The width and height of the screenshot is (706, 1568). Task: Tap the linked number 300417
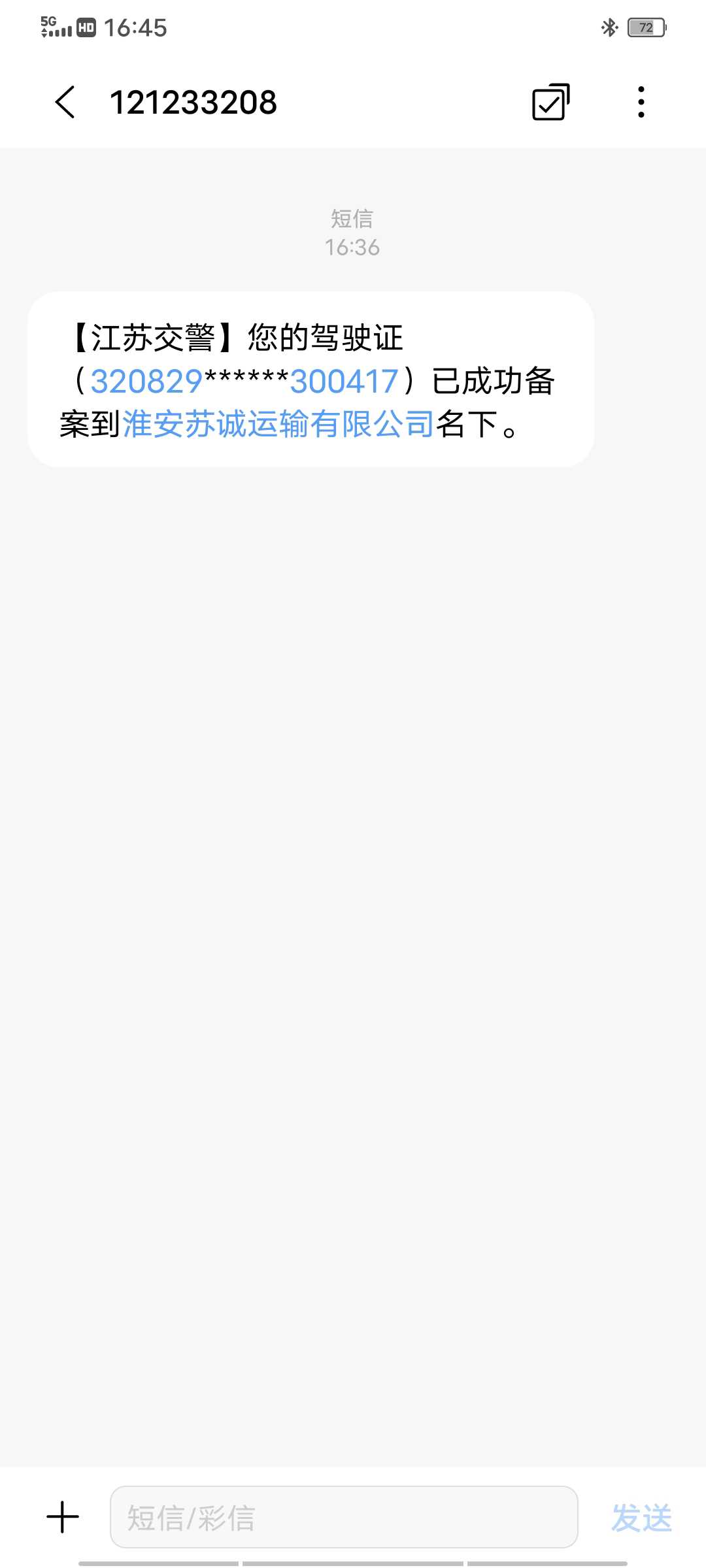[x=345, y=381]
